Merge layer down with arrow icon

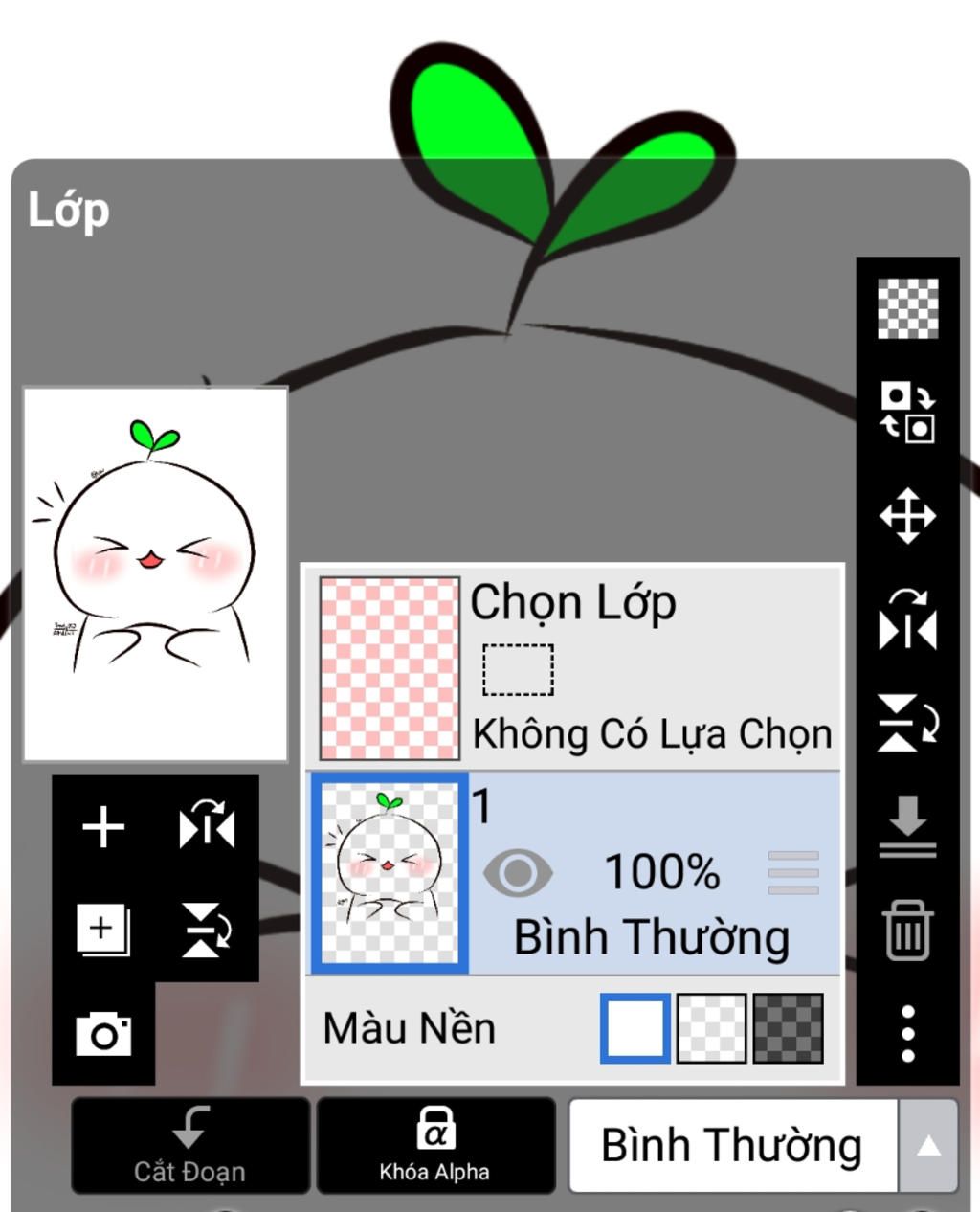pos(907,825)
